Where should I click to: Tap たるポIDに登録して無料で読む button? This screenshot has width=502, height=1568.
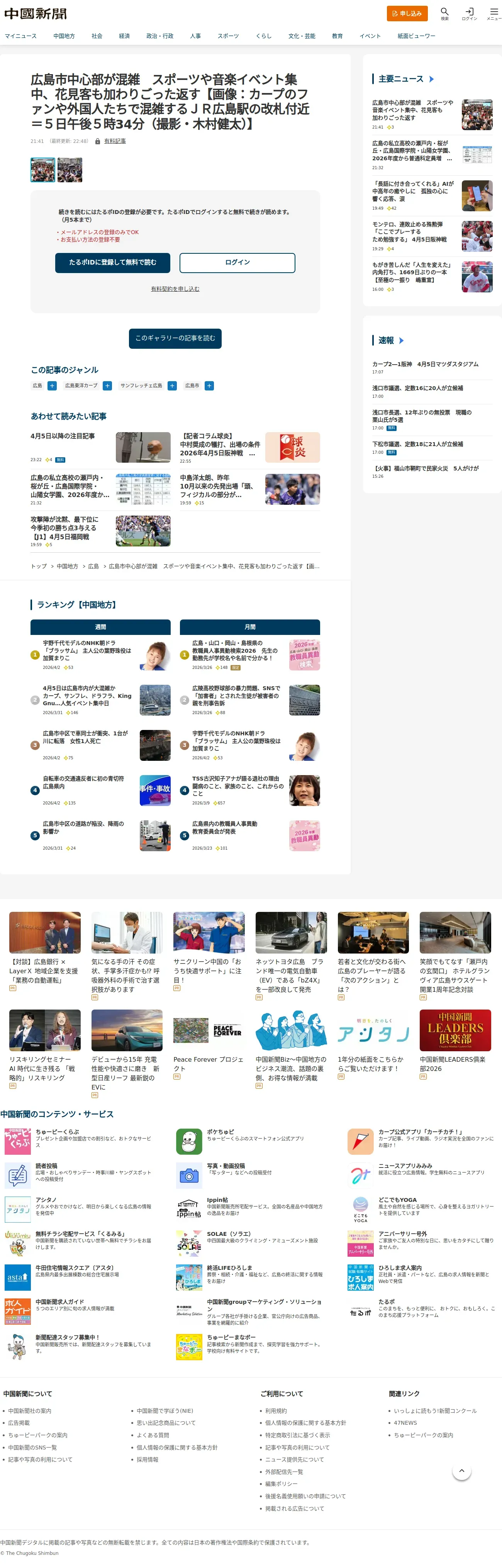[113, 262]
